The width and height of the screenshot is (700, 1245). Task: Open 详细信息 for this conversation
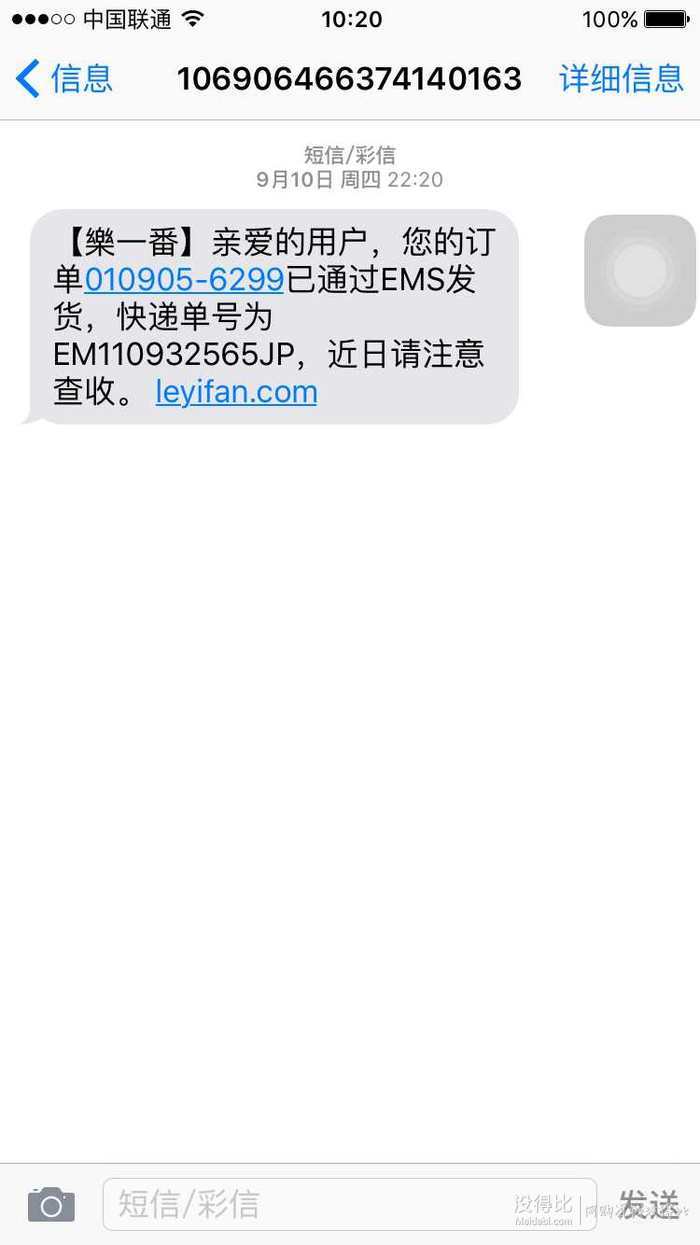621,78
